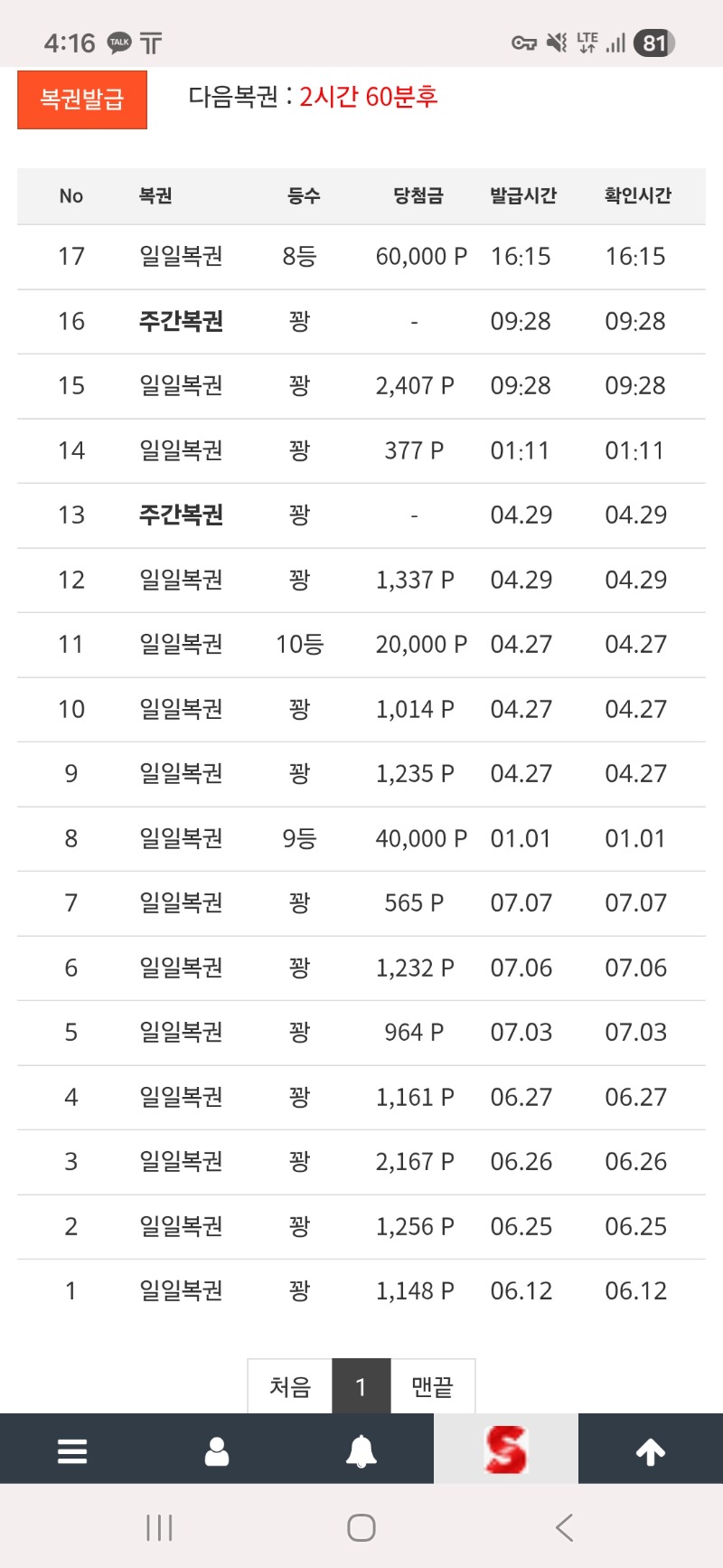Jump to top with the up arrow
This screenshot has width=723, height=1568.
click(651, 1451)
